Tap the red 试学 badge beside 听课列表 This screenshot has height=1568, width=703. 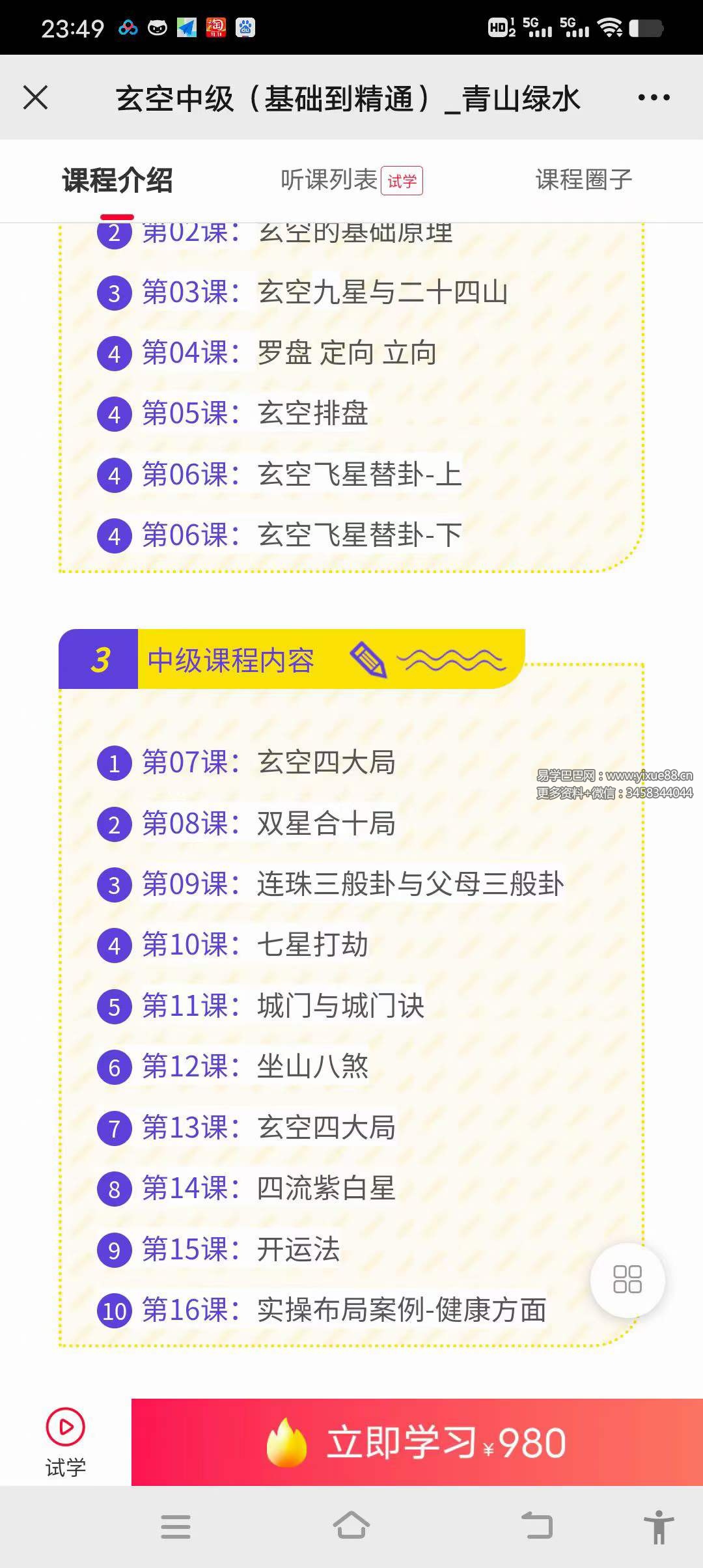(x=402, y=180)
